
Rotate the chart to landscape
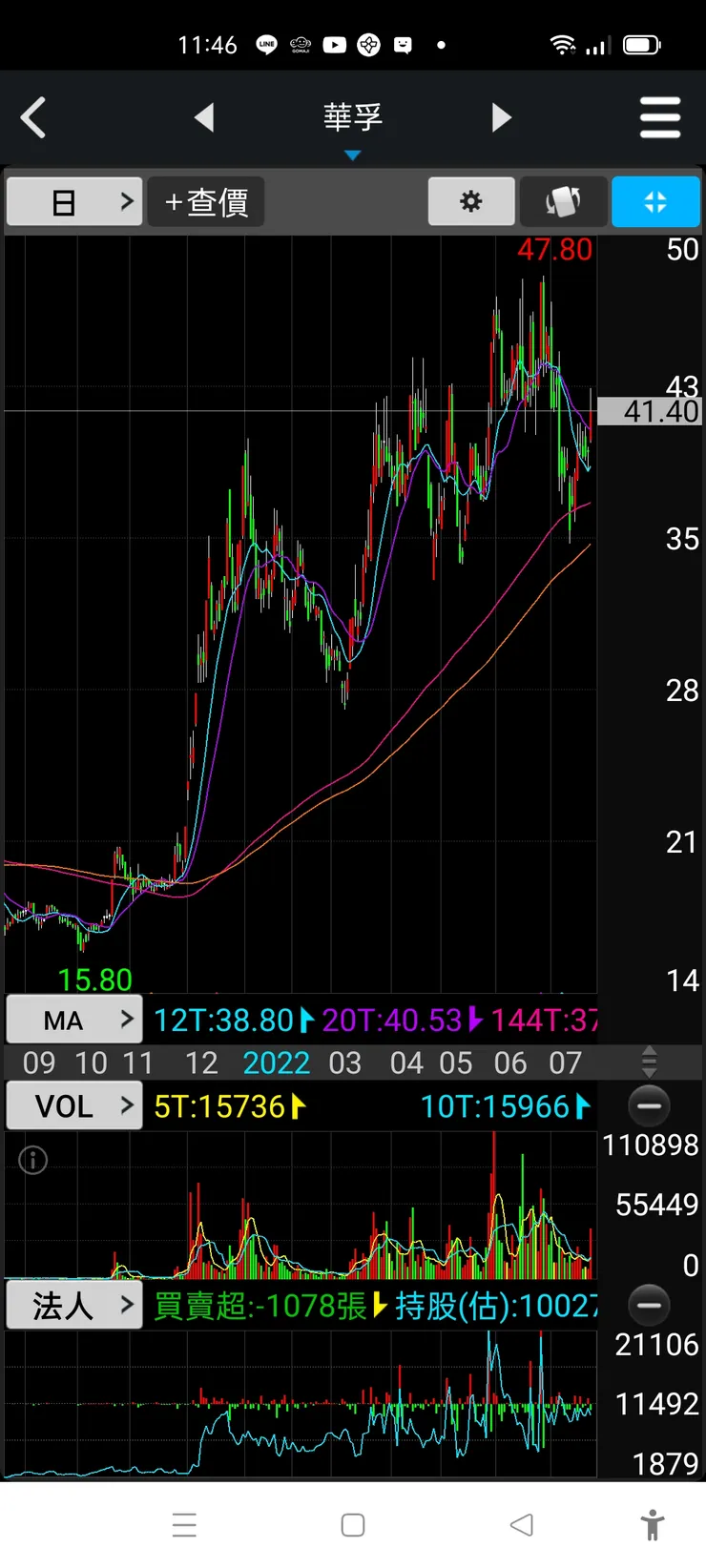pos(563,202)
